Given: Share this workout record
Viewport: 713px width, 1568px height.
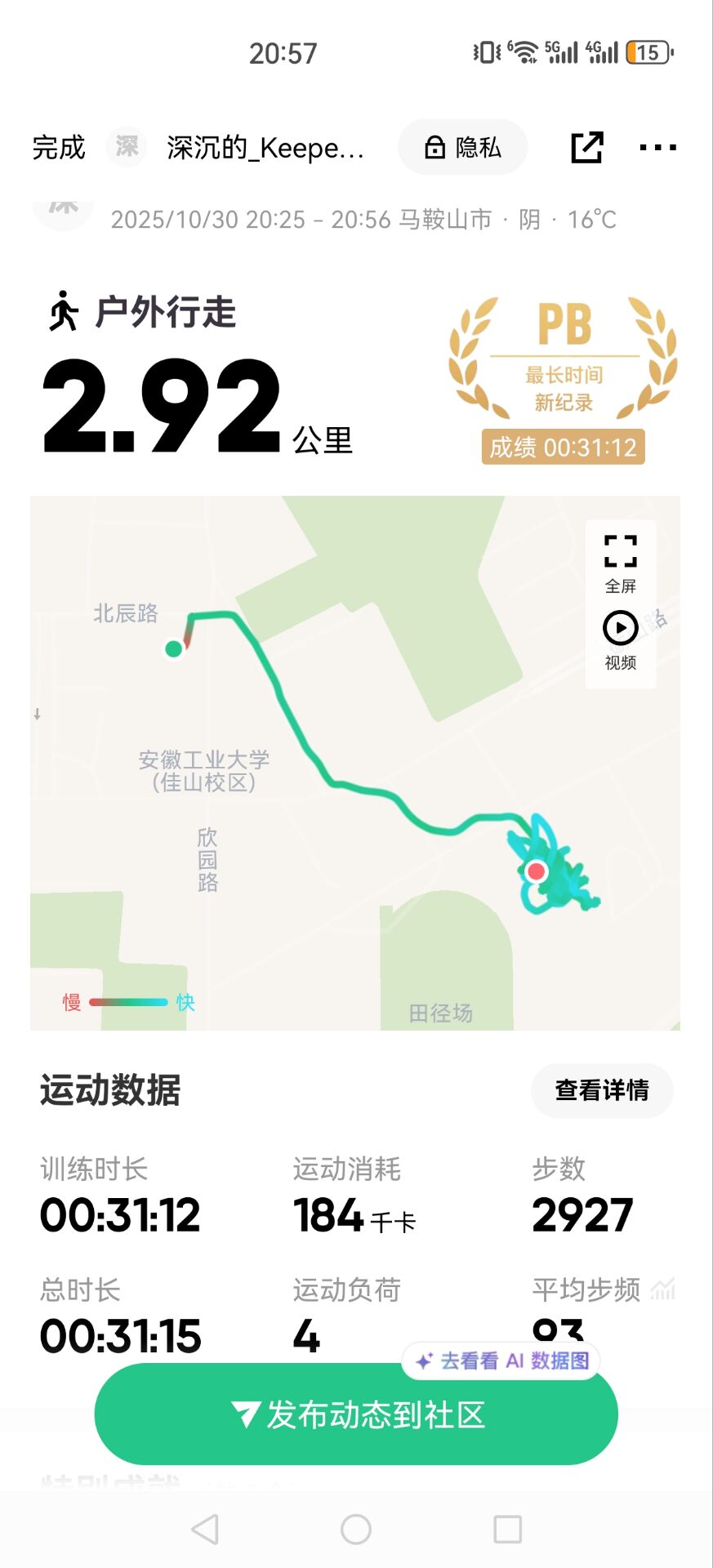Looking at the screenshot, I should (586, 147).
